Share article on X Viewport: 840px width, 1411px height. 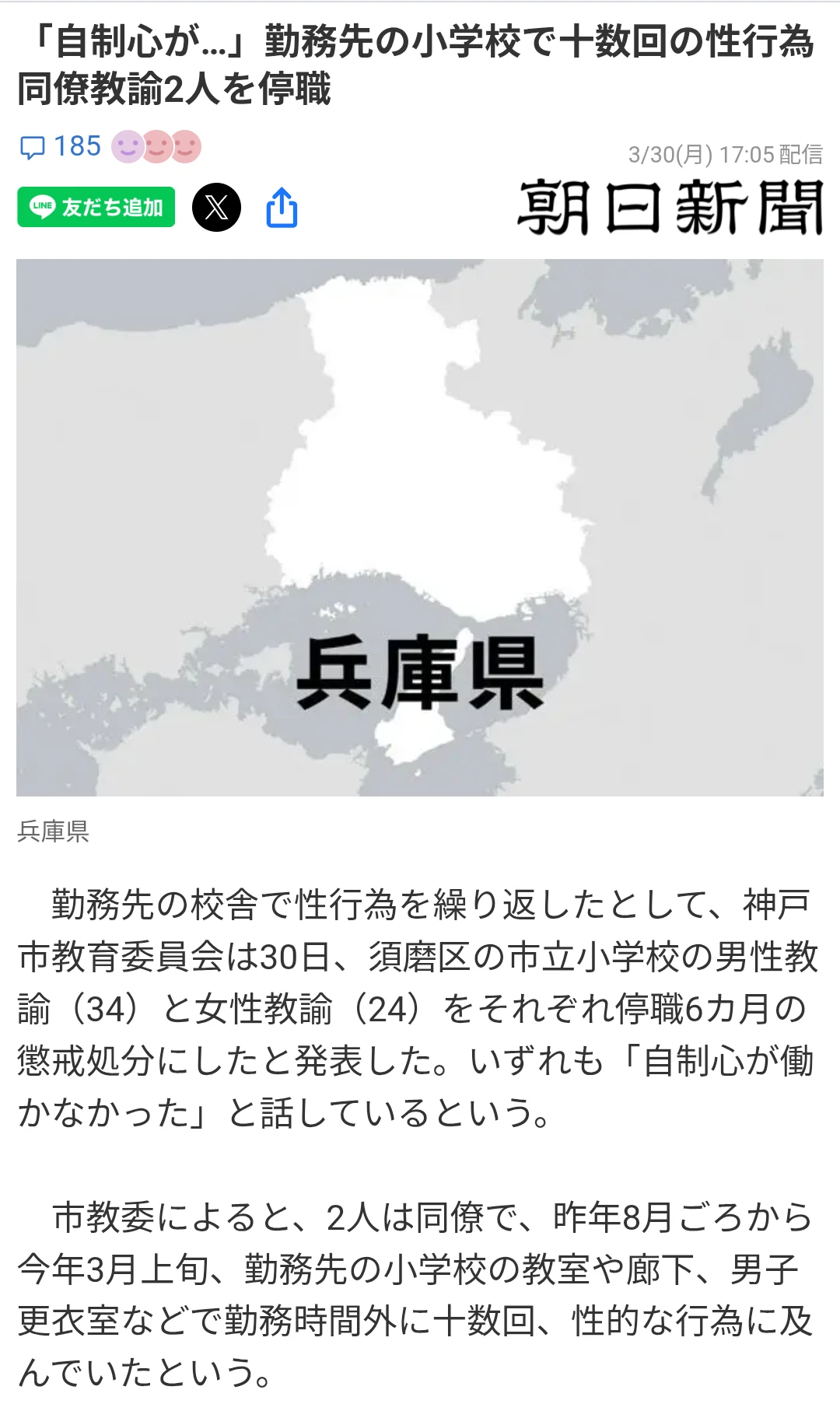click(216, 207)
